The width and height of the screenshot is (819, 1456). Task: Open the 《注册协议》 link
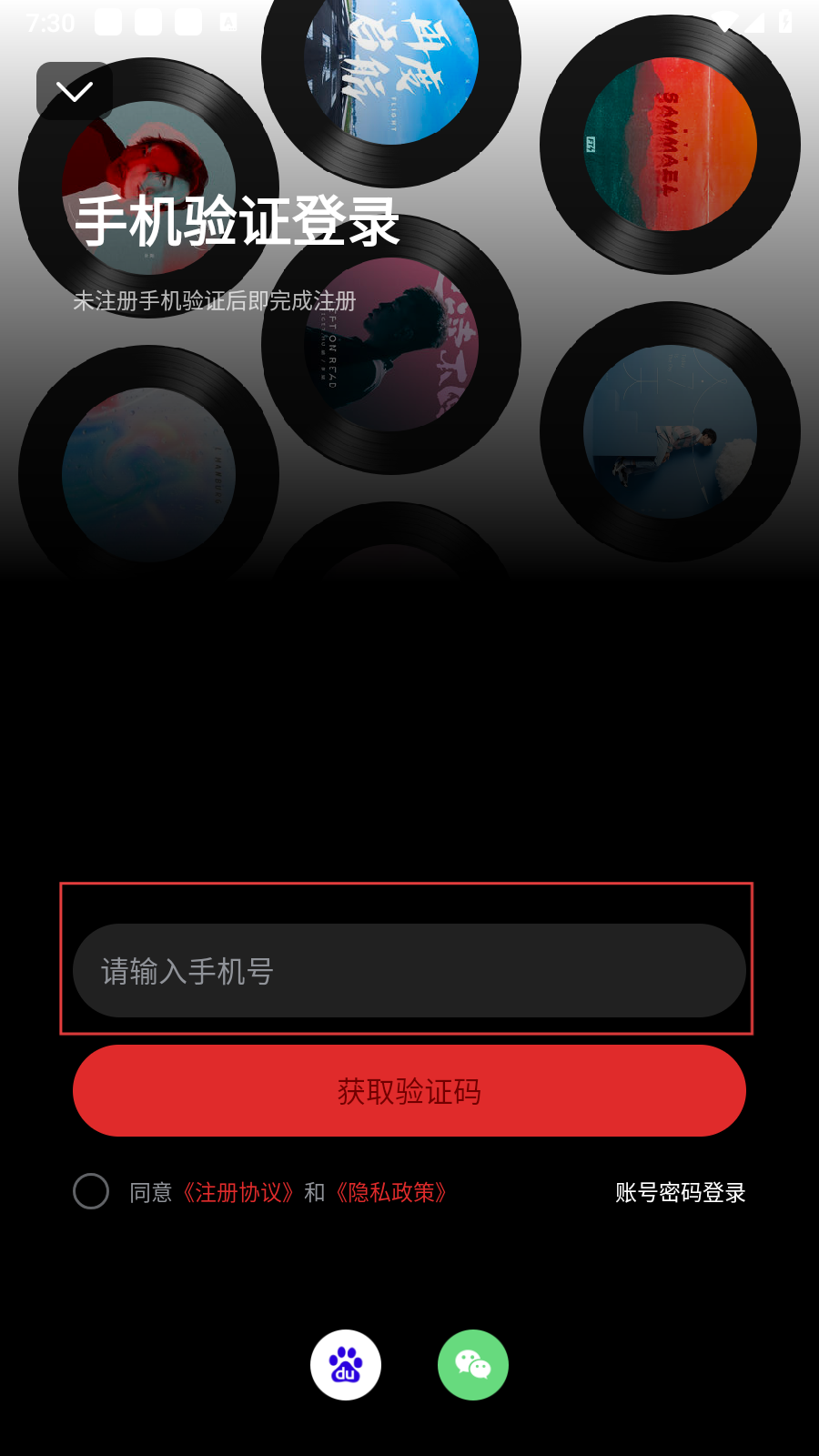tap(238, 1192)
